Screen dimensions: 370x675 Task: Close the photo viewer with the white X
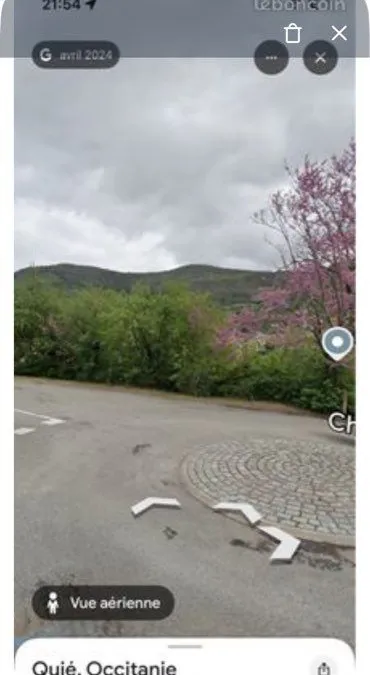[339, 33]
